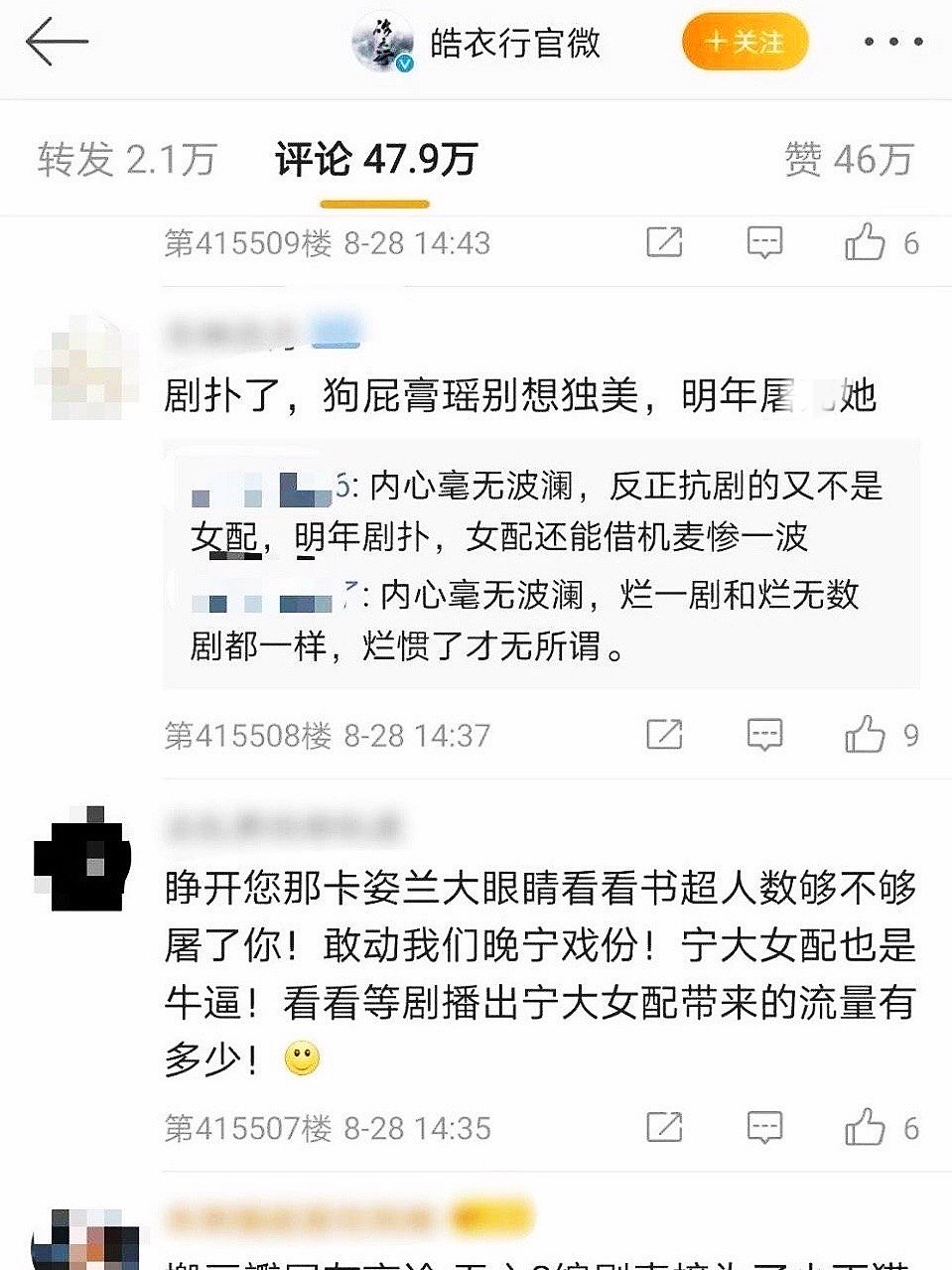Open the 皓衣行官微 profile avatar
The image size is (952, 1270).
click(x=383, y=44)
